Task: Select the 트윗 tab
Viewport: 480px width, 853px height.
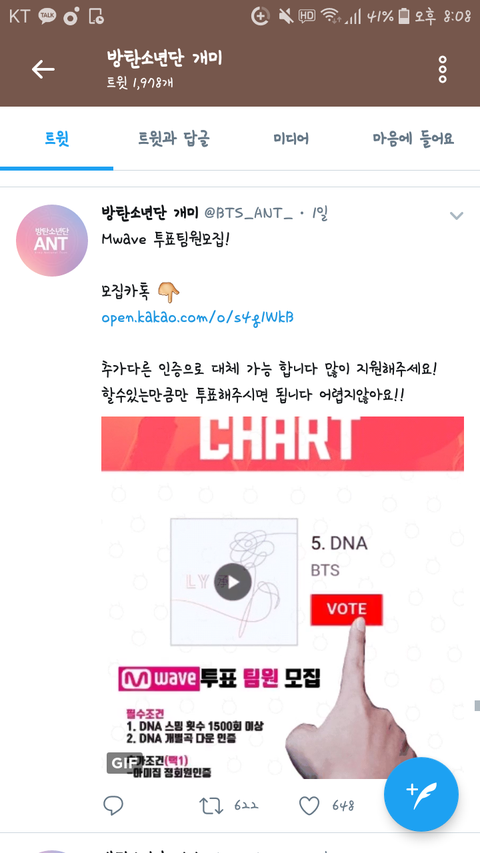Action: 57,139
